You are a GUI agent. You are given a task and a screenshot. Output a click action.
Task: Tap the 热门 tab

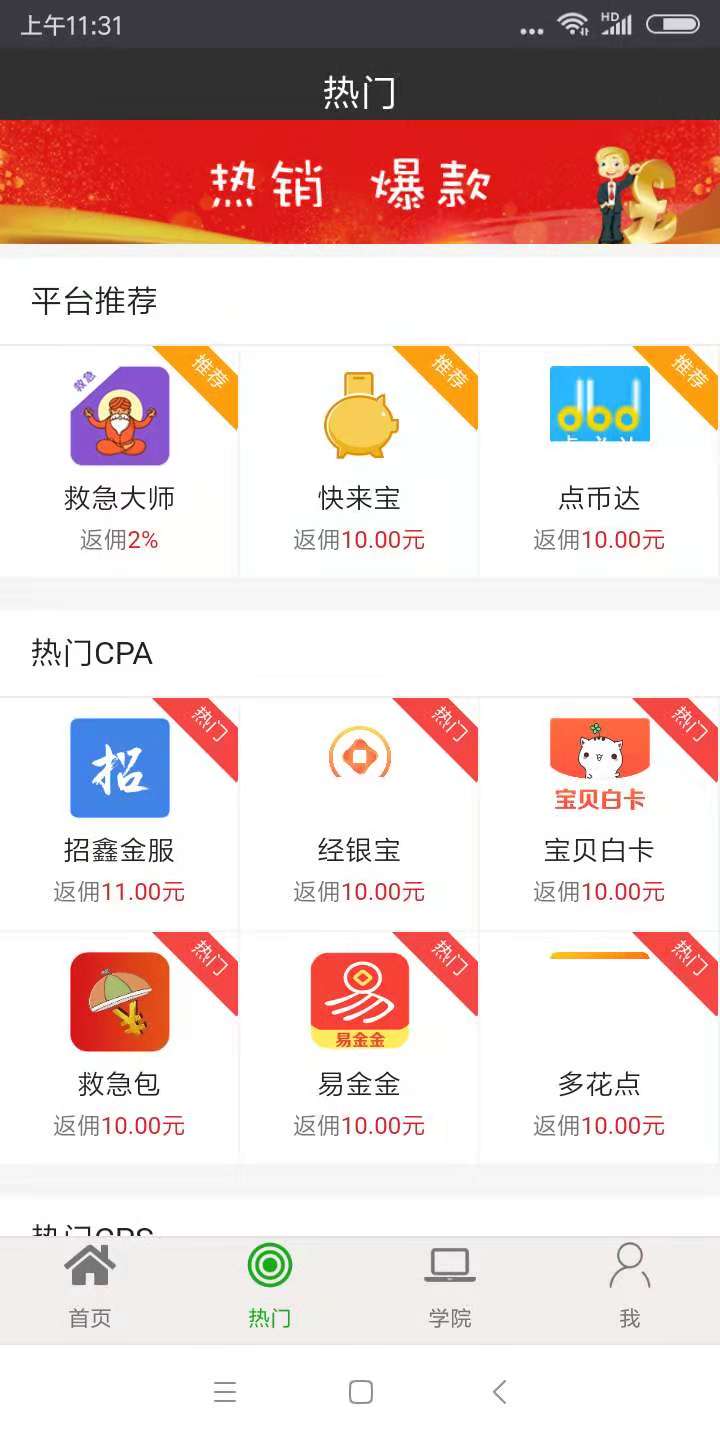tap(270, 1288)
